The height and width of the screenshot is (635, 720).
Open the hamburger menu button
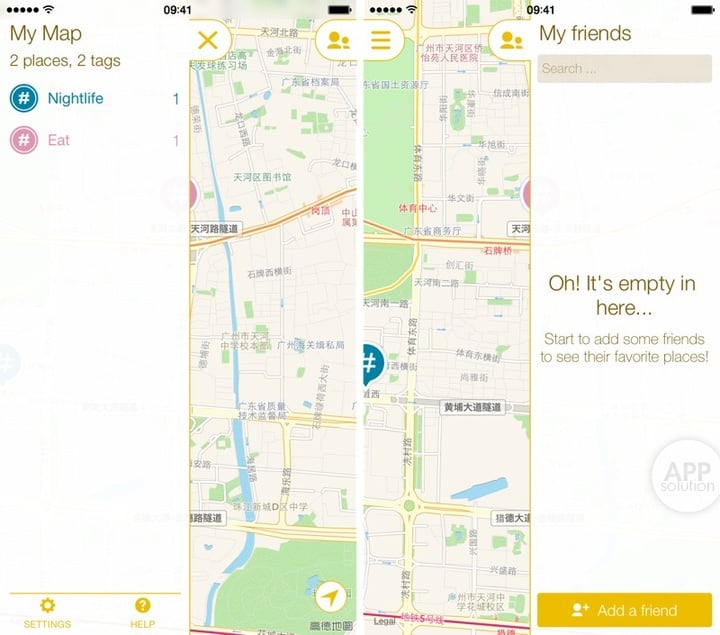pyautogui.click(x=382, y=41)
